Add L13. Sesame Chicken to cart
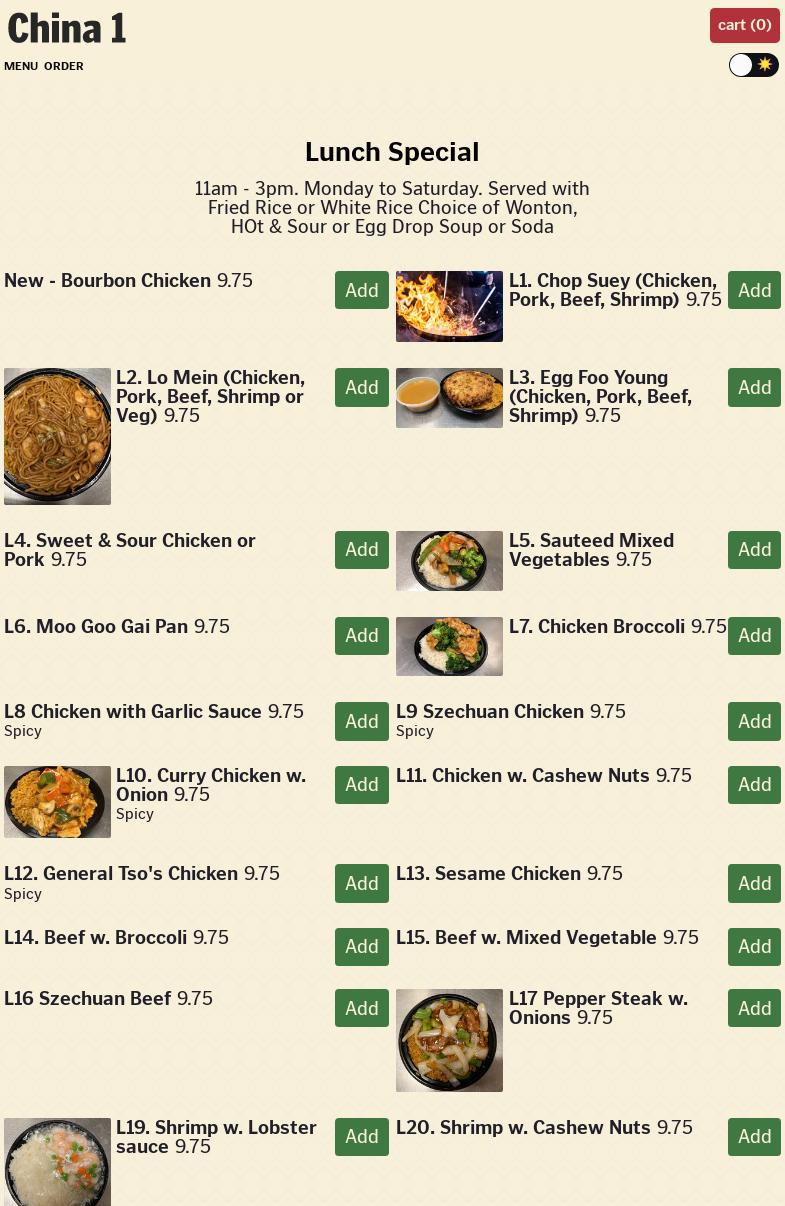This screenshot has height=1206, width=785. tap(754, 883)
